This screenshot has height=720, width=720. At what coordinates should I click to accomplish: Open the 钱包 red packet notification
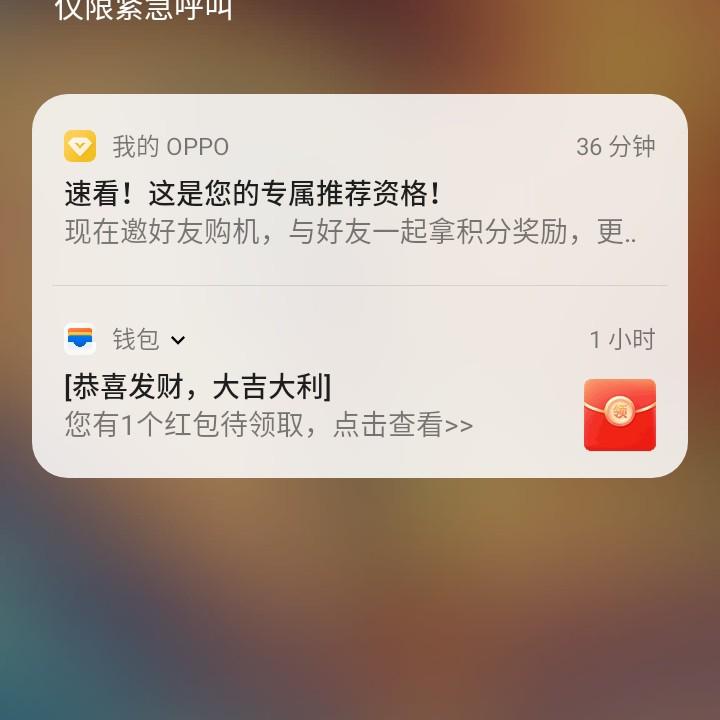[300, 406]
